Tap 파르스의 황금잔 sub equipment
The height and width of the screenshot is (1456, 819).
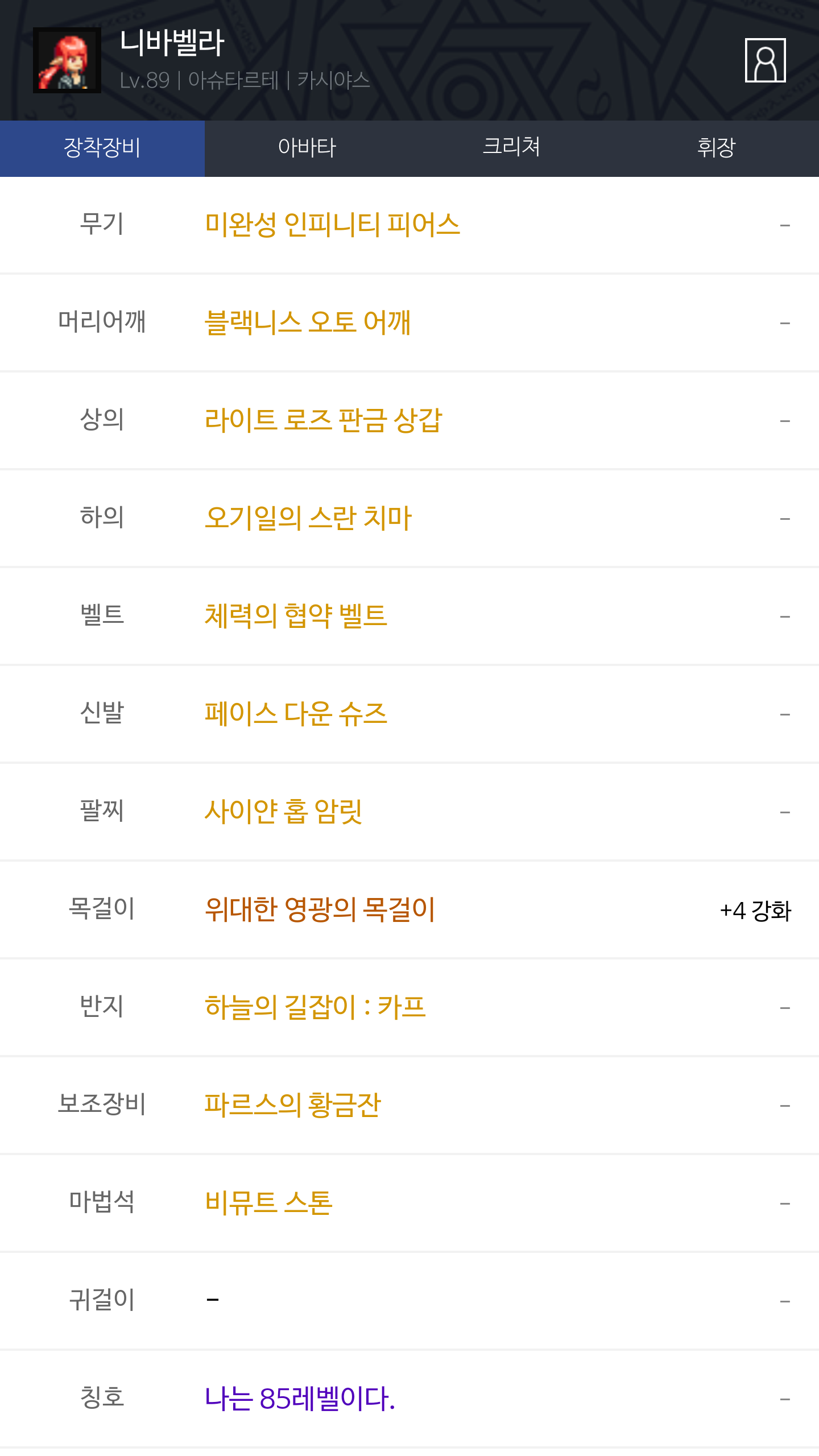(292, 1105)
